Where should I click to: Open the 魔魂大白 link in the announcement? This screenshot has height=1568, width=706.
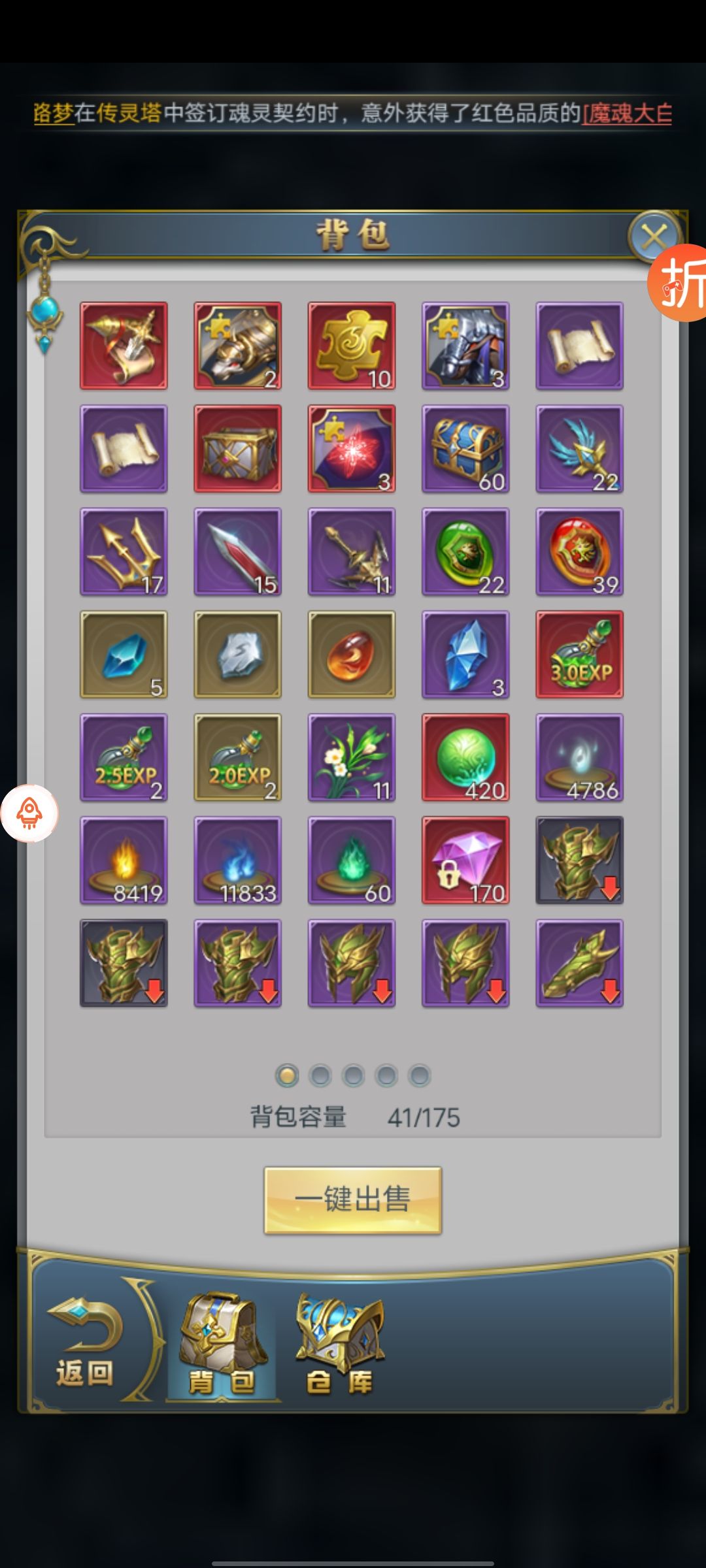point(628,114)
